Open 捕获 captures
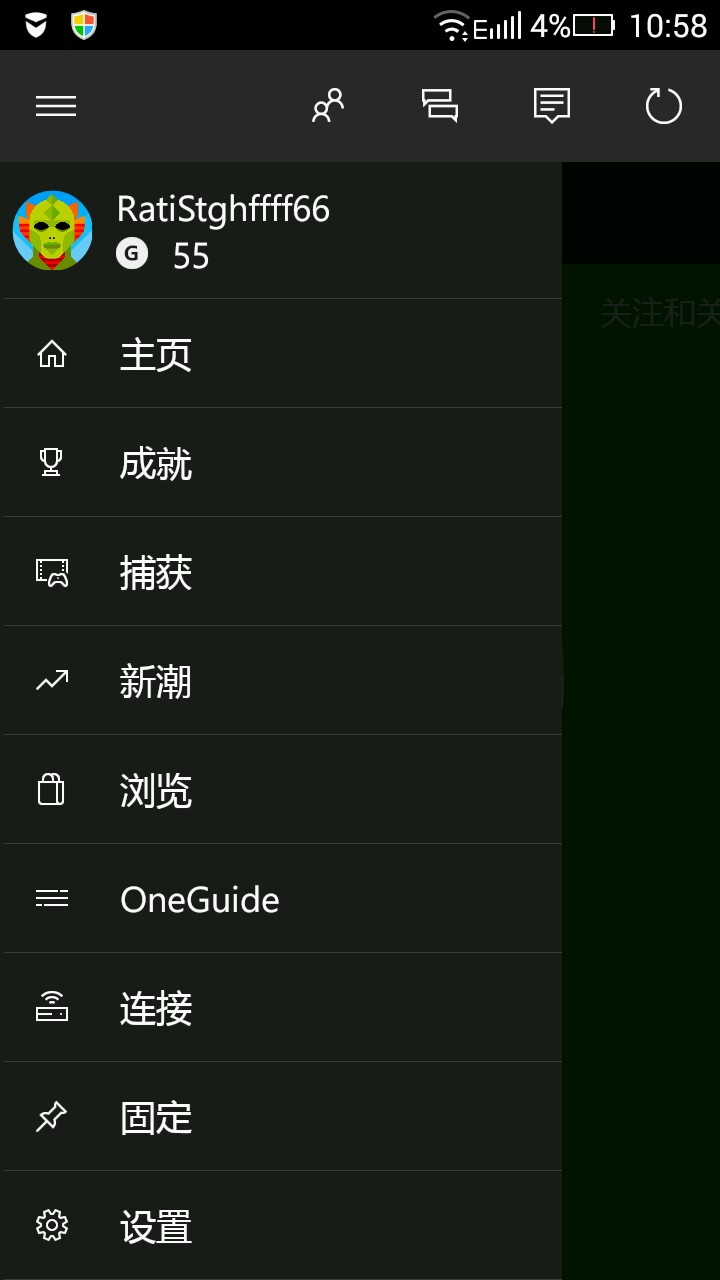The image size is (720, 1280). tap(282, 572)
